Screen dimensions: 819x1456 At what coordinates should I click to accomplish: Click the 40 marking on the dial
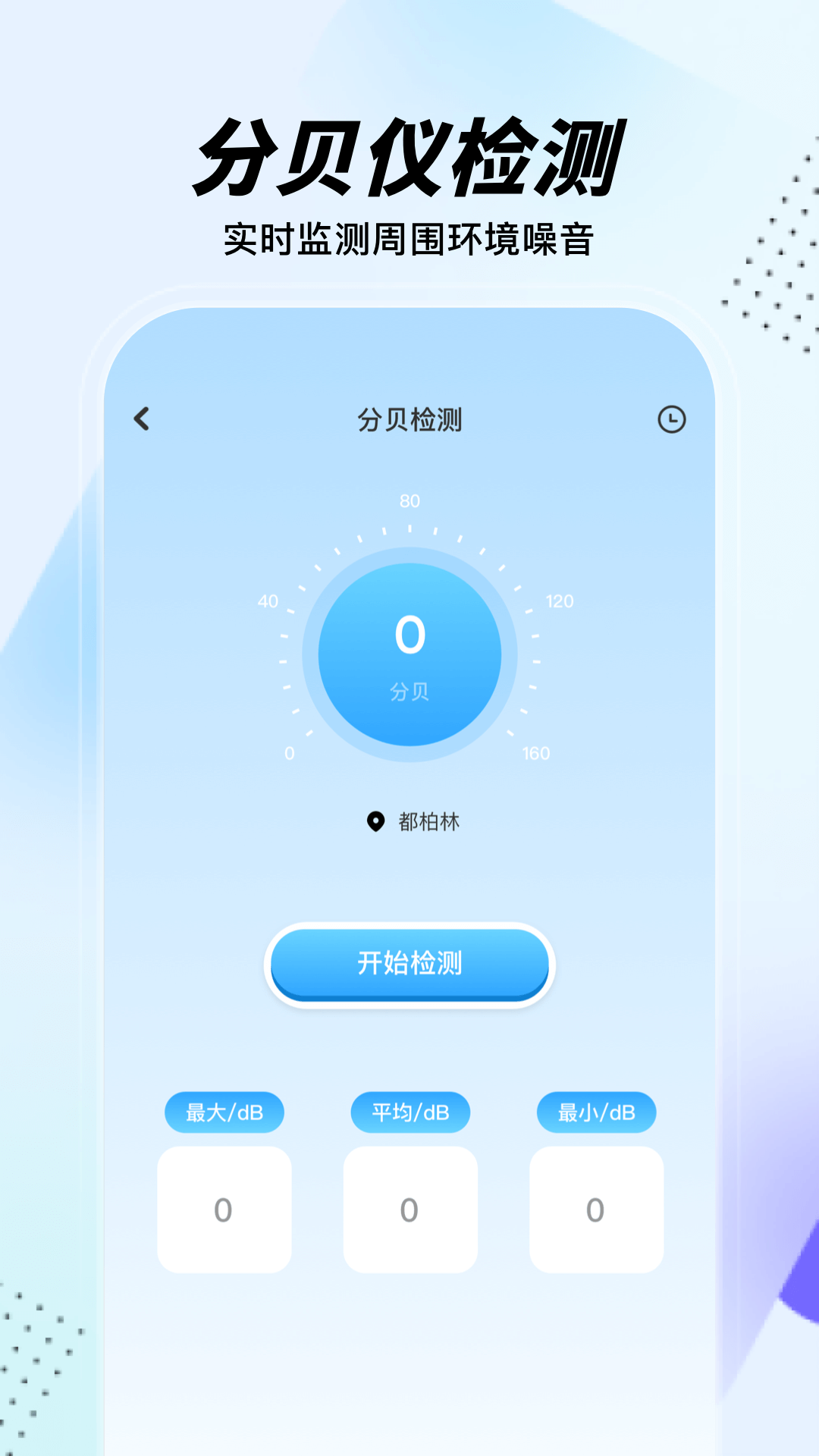pyautogui.click(x=269, y=601)
